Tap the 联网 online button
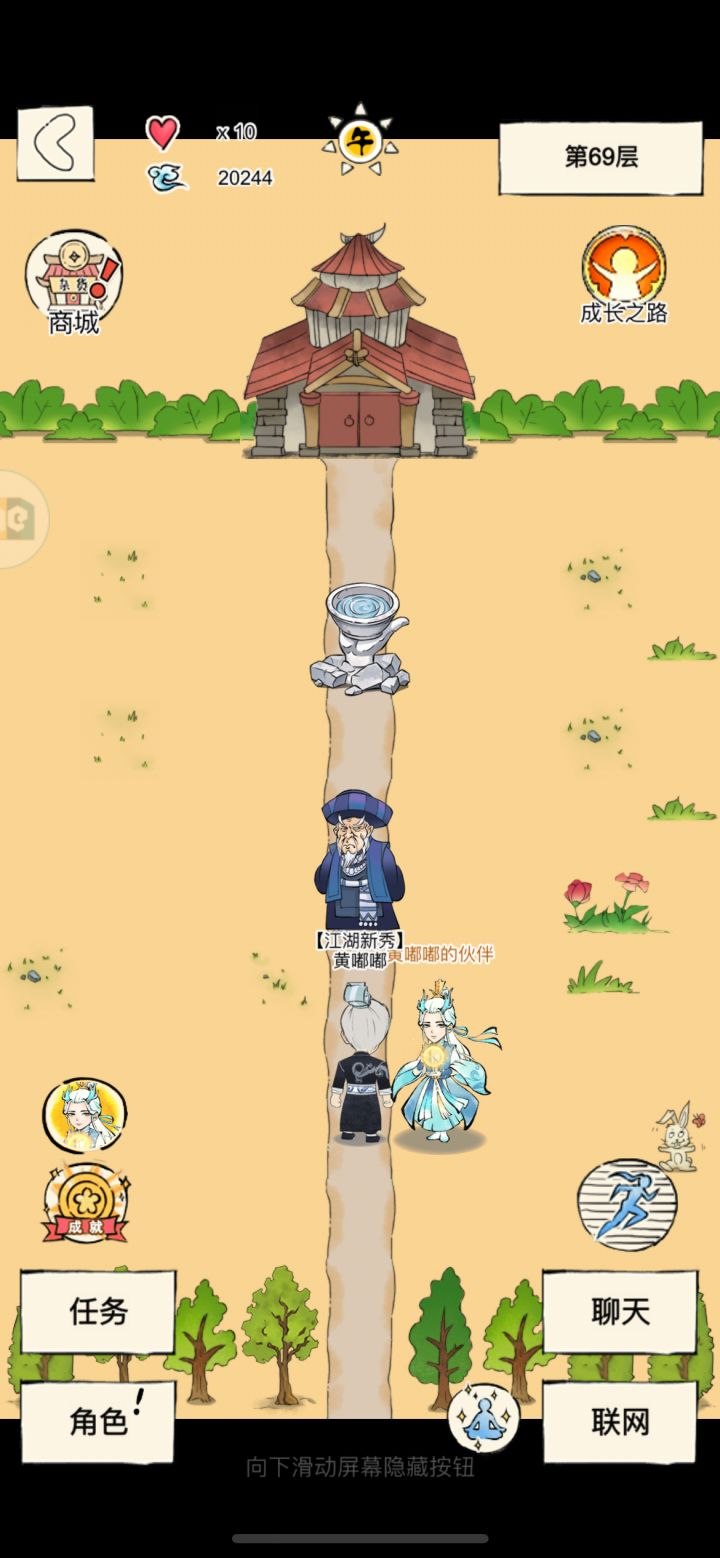 click(620, 1421)
